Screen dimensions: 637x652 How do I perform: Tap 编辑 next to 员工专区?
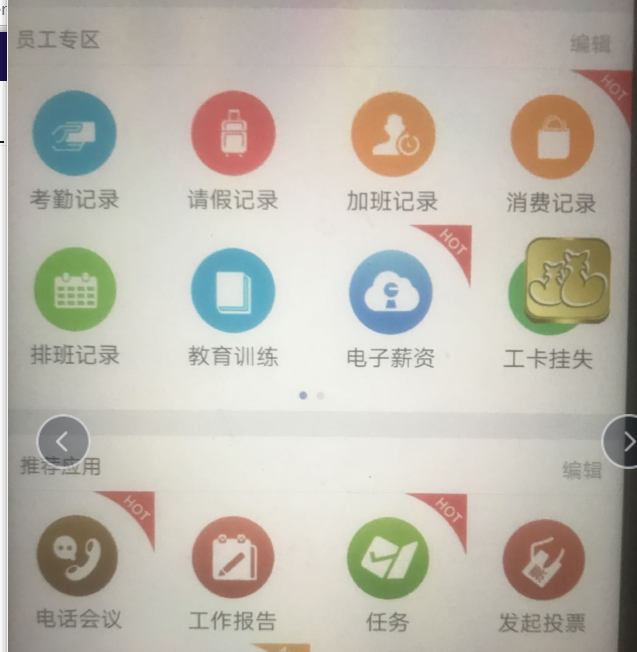[590, 44]
